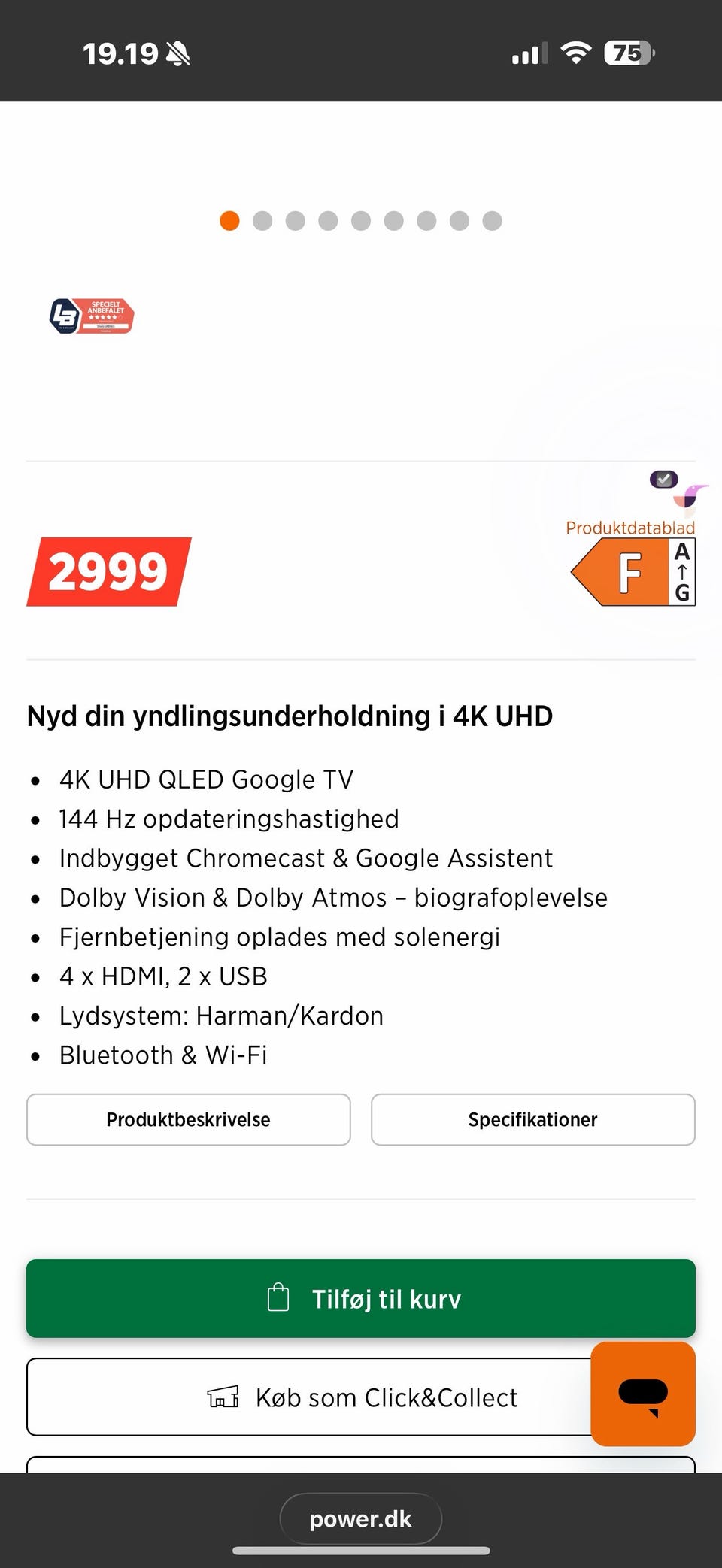This screenshot has height=1568, width=722.
Task: Open the Produktdatablad link
Action: [x=630, y=528]
